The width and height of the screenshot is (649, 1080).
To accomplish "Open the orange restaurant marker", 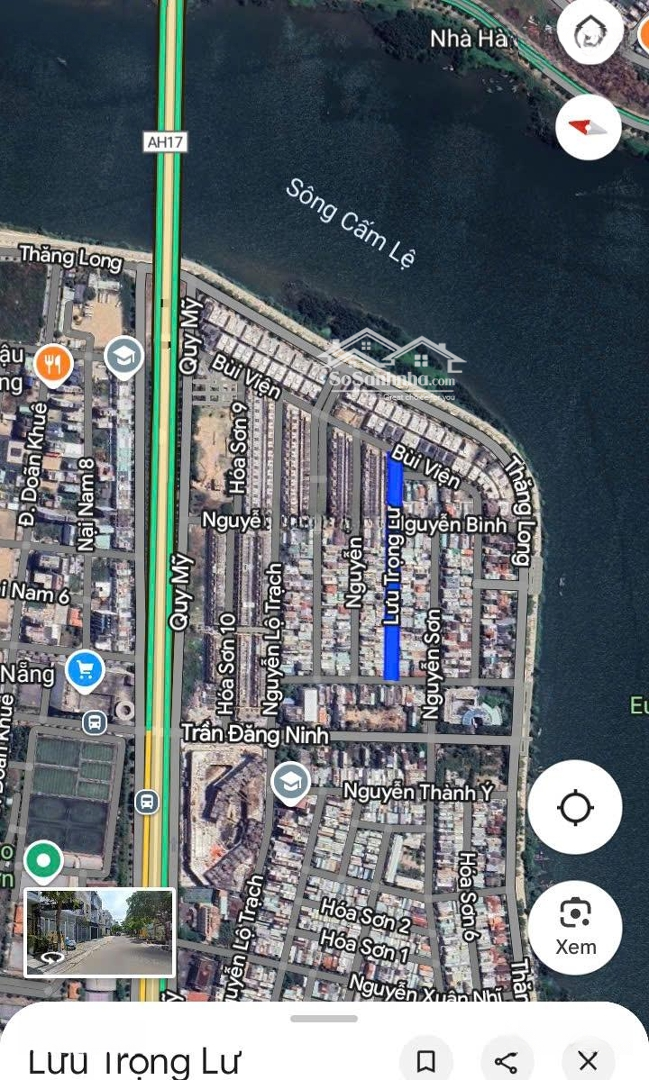I will pos(53,365).
